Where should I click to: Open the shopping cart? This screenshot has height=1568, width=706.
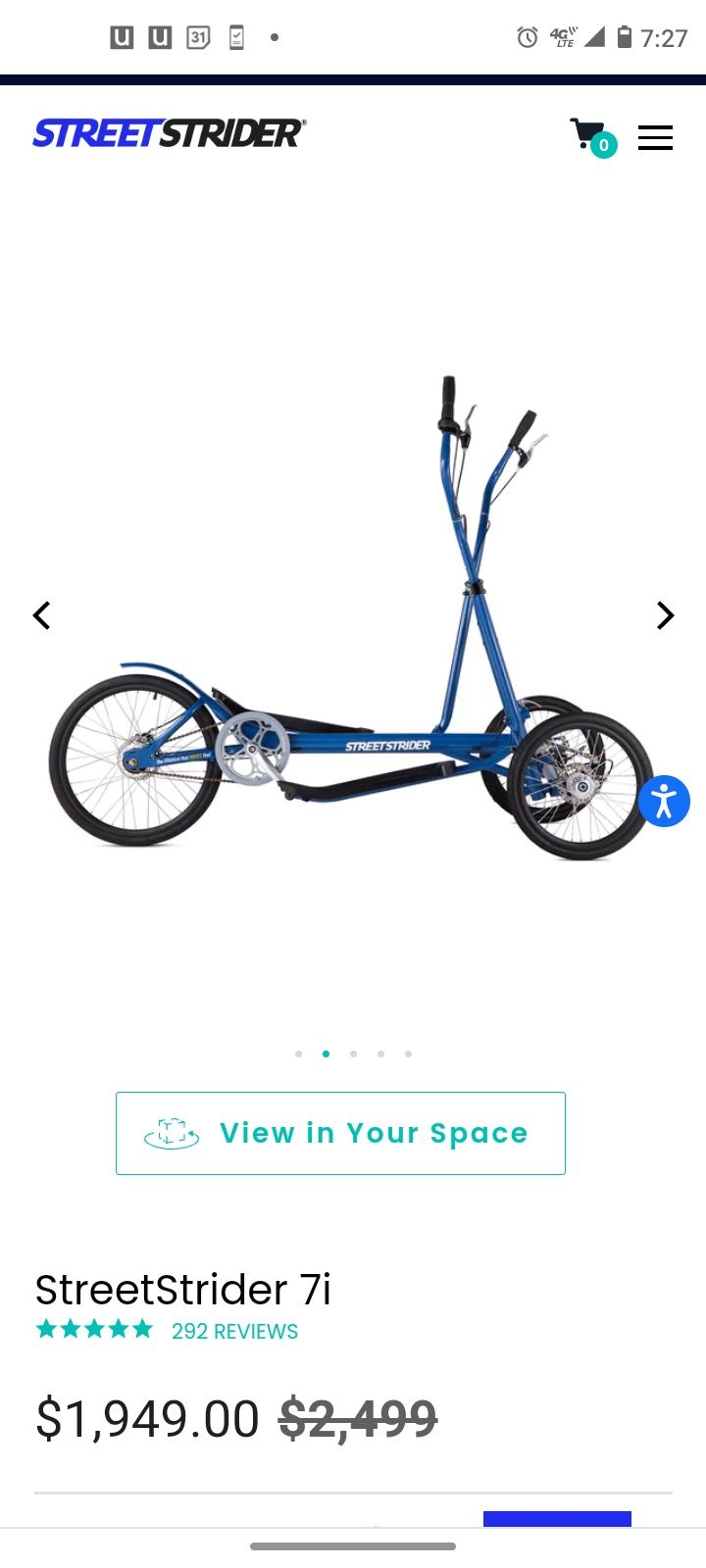[x=593, y=137]
